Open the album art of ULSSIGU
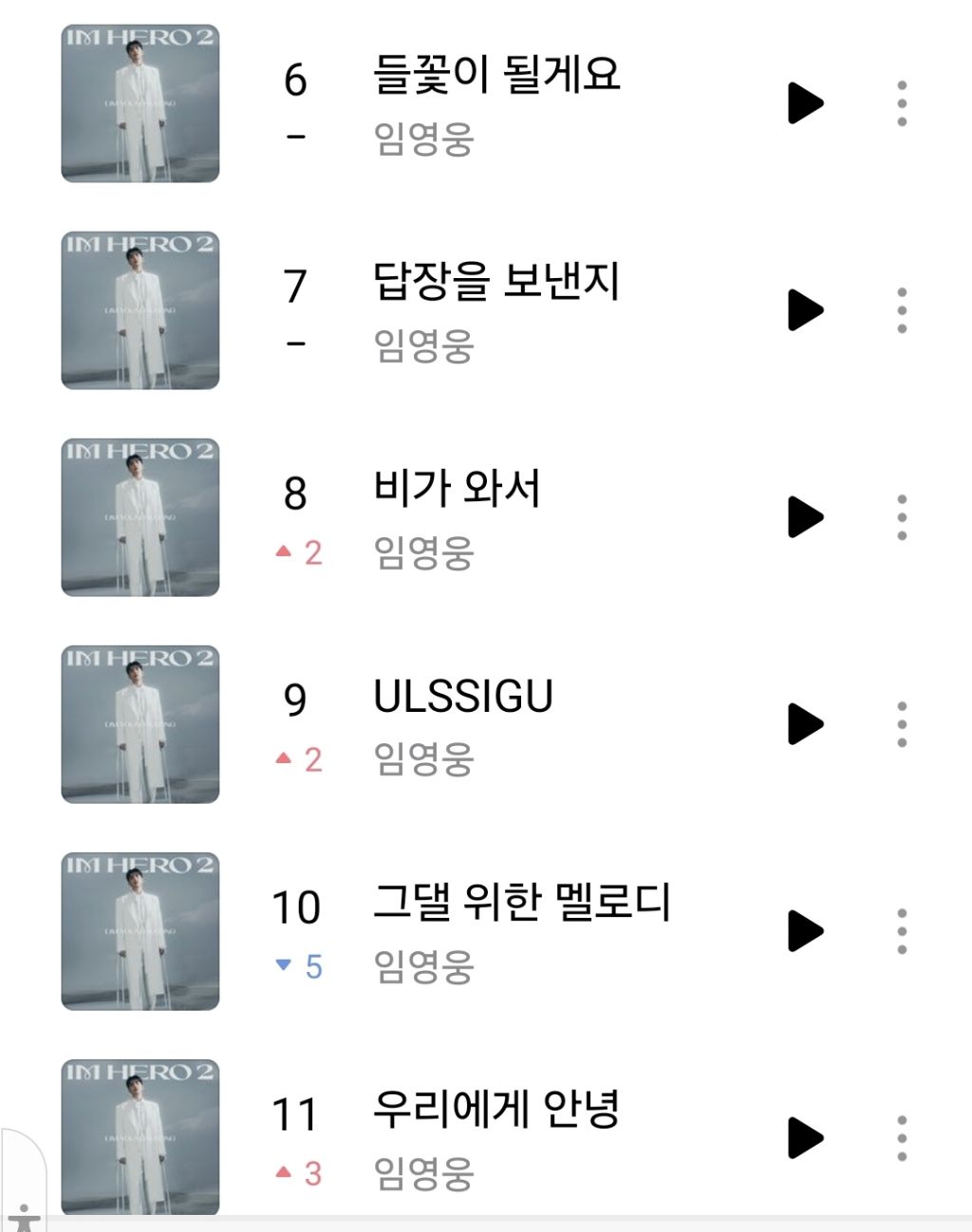This screenshot has height=1232, width=972. (x=140, y=724)
